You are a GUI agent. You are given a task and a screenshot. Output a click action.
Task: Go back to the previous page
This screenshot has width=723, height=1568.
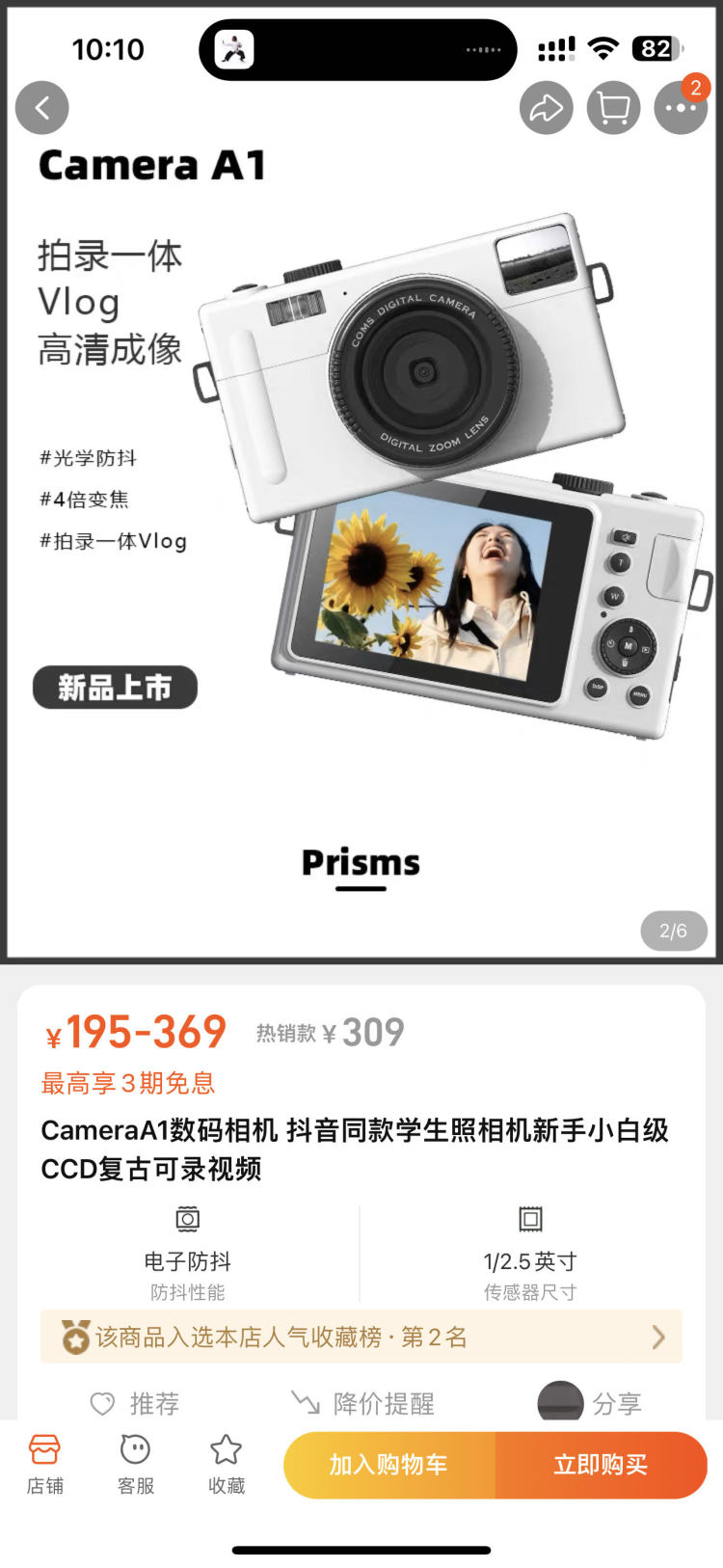point(42,108)
